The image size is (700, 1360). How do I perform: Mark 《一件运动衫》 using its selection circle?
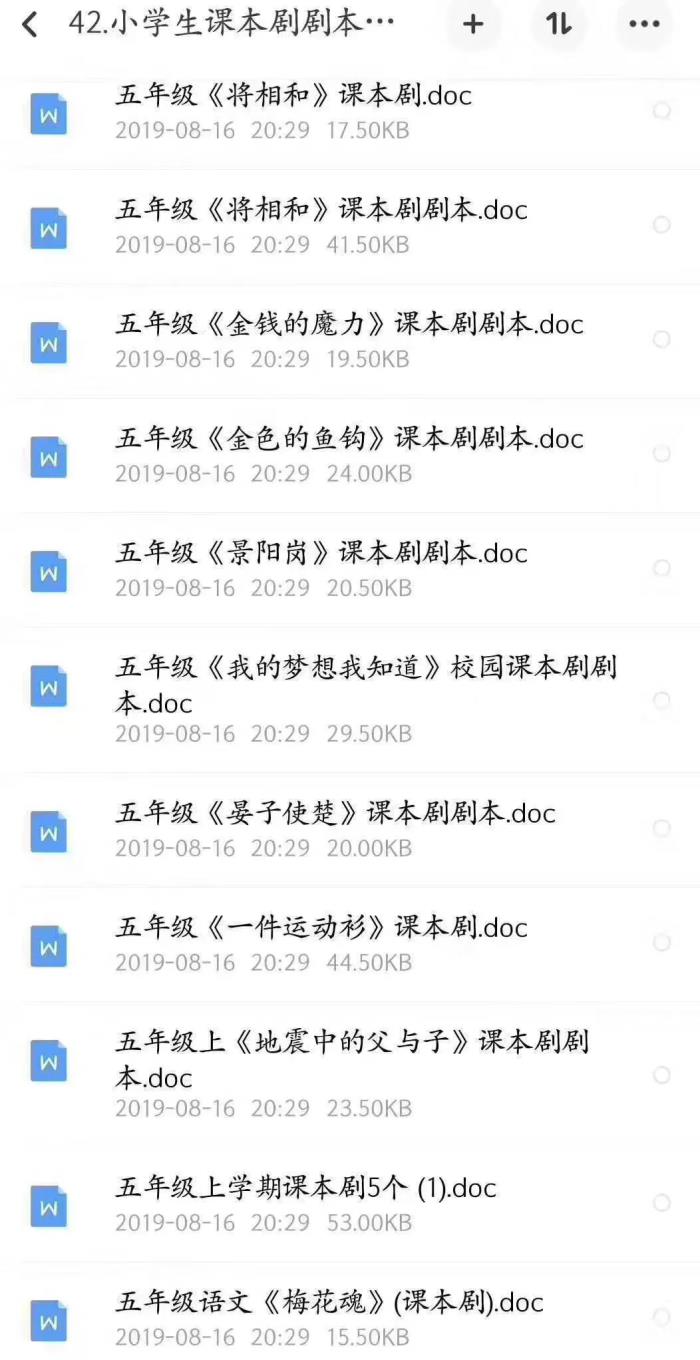point(661,943)
